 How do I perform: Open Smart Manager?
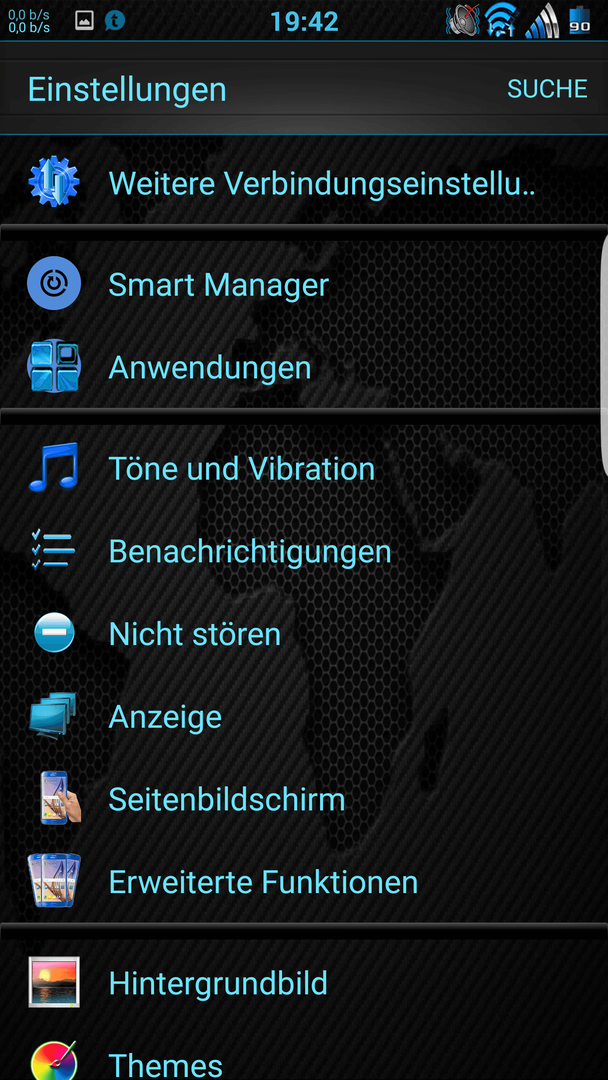pos(218,285)
